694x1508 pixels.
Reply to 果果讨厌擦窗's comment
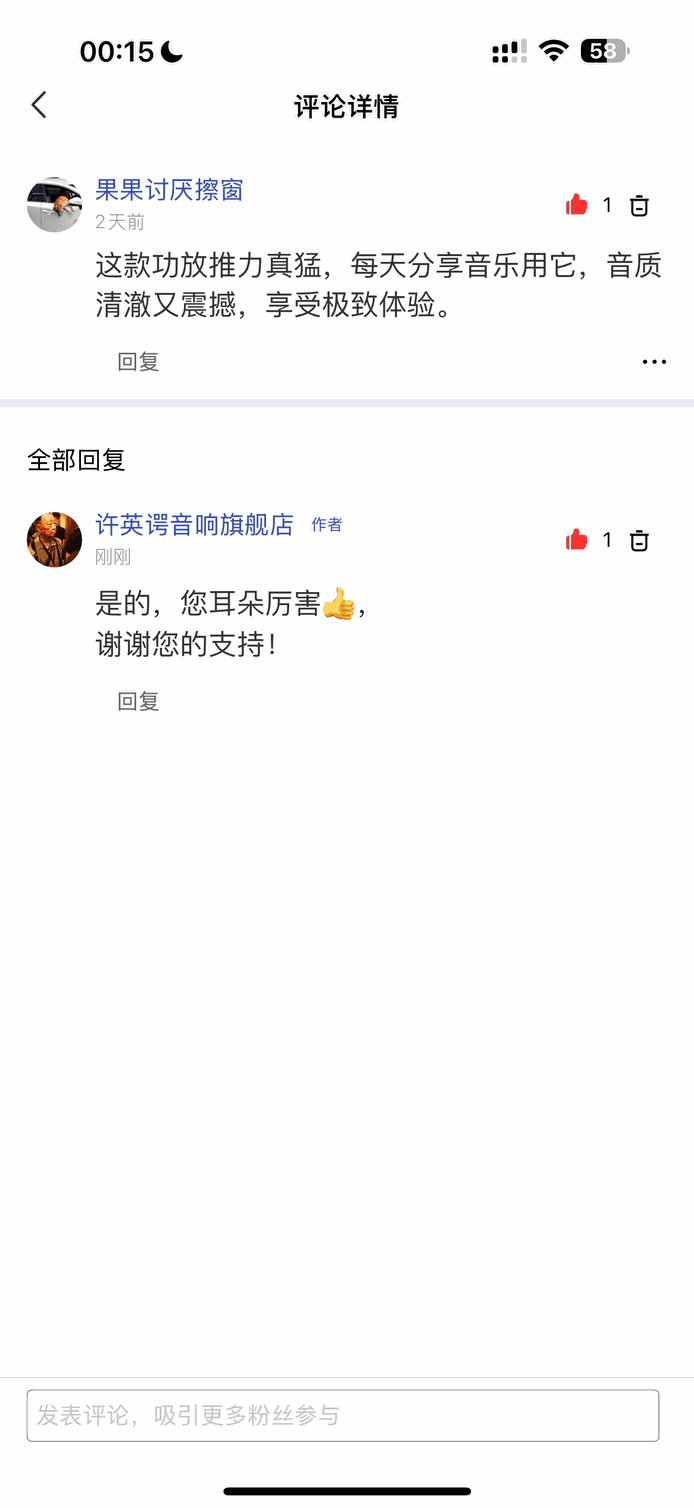(x=138, y=362)
